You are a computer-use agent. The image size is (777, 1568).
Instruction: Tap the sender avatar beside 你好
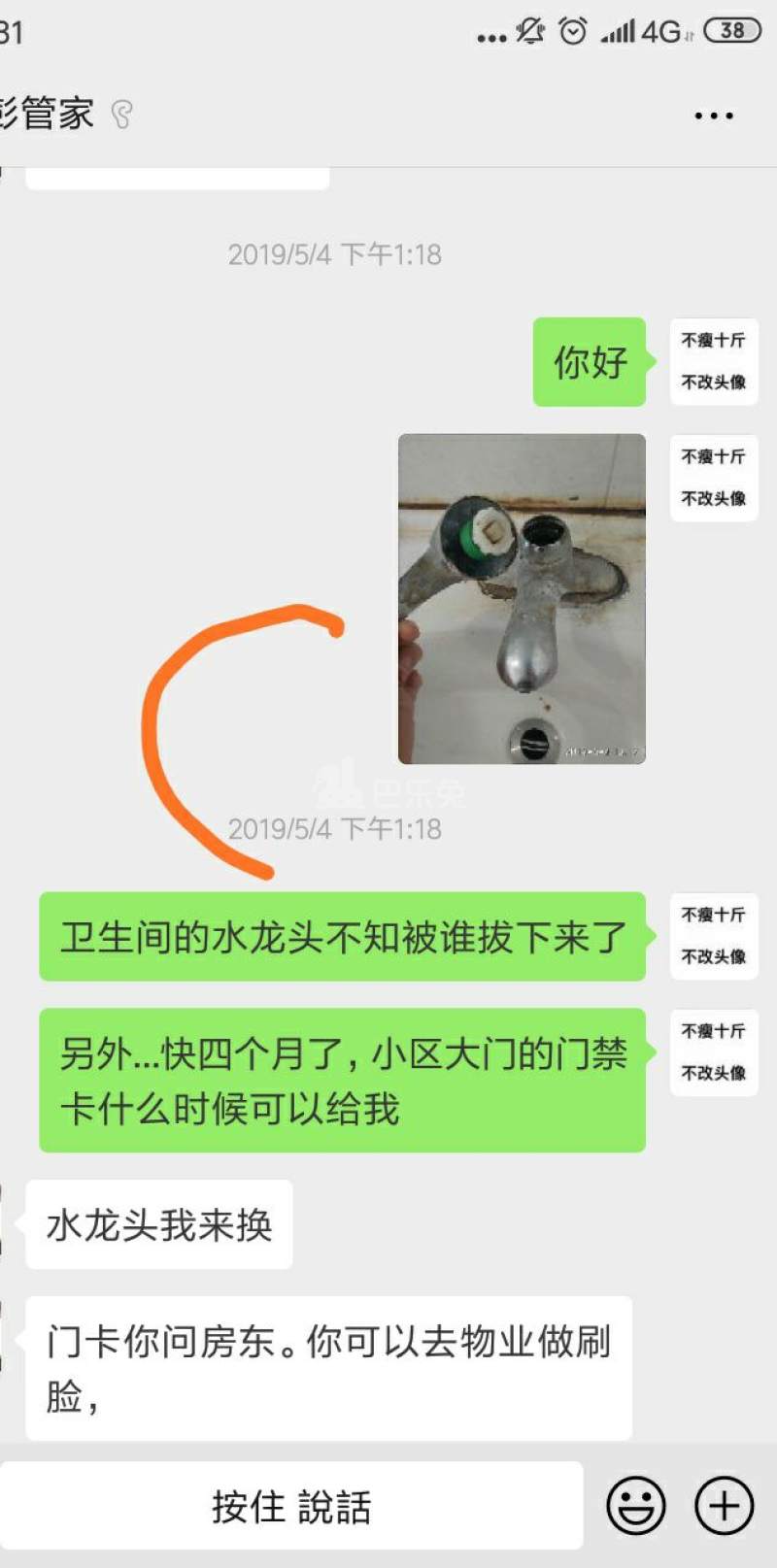pos(713,361)
